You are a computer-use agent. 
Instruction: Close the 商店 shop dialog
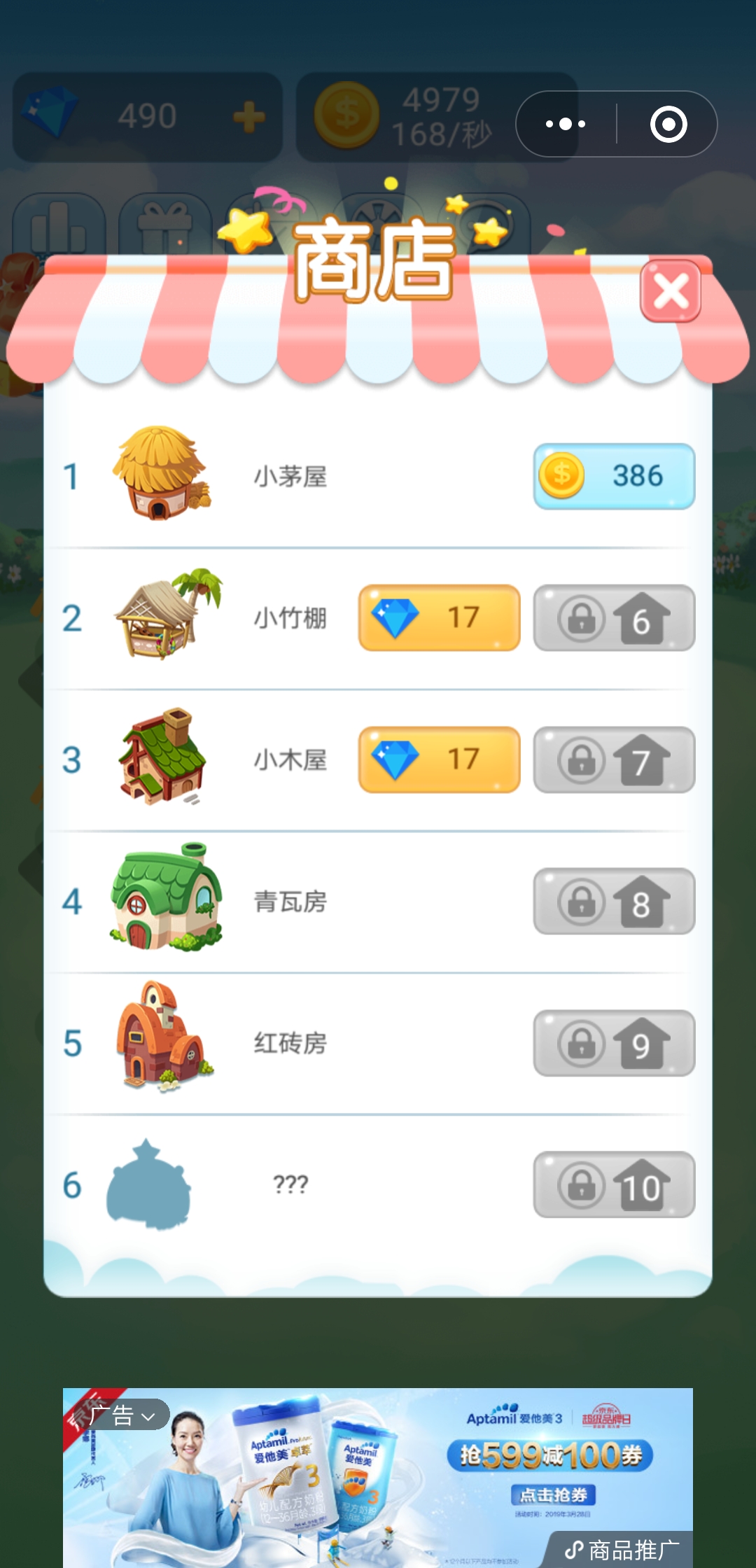point(671,291)
